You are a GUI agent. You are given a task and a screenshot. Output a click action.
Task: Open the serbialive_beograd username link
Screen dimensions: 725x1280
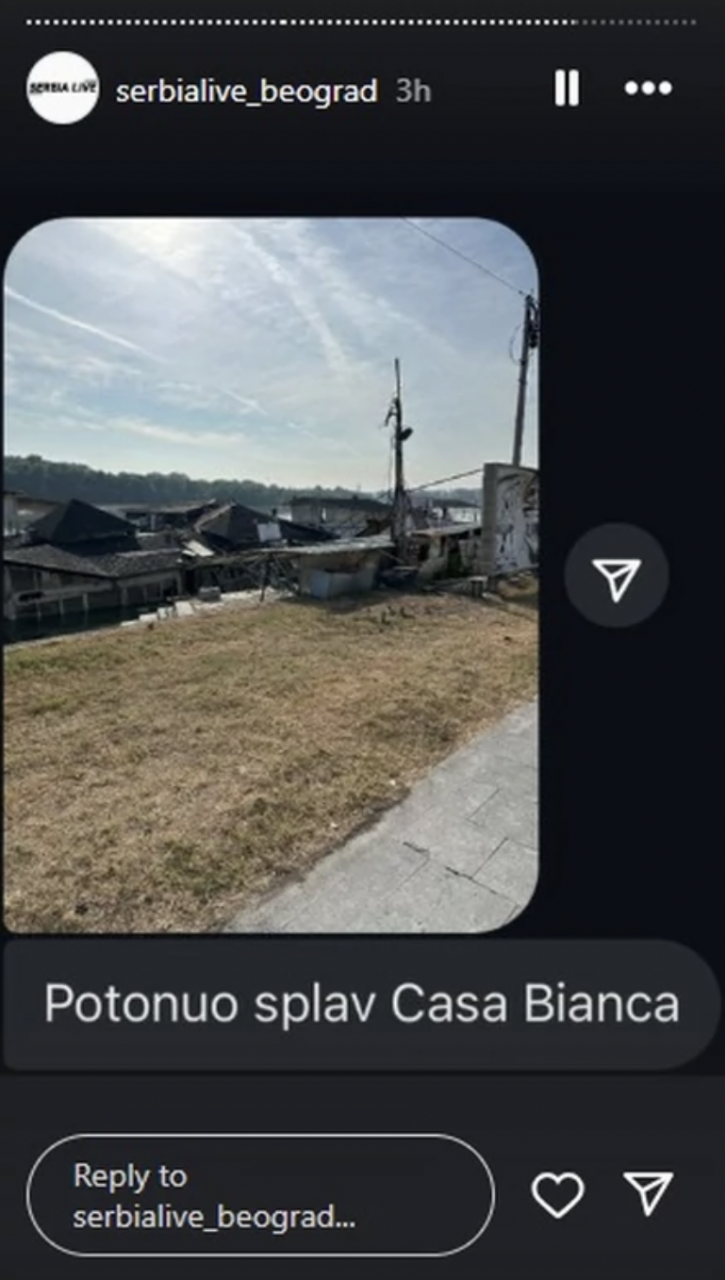click(246, 92)
